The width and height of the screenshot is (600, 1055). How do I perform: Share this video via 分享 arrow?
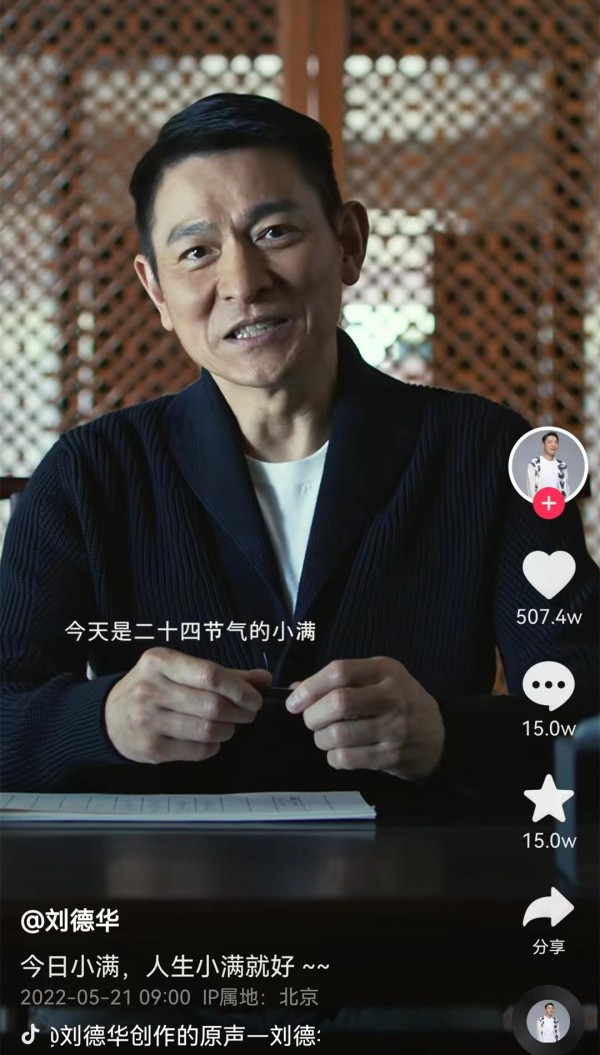[549, 908]
